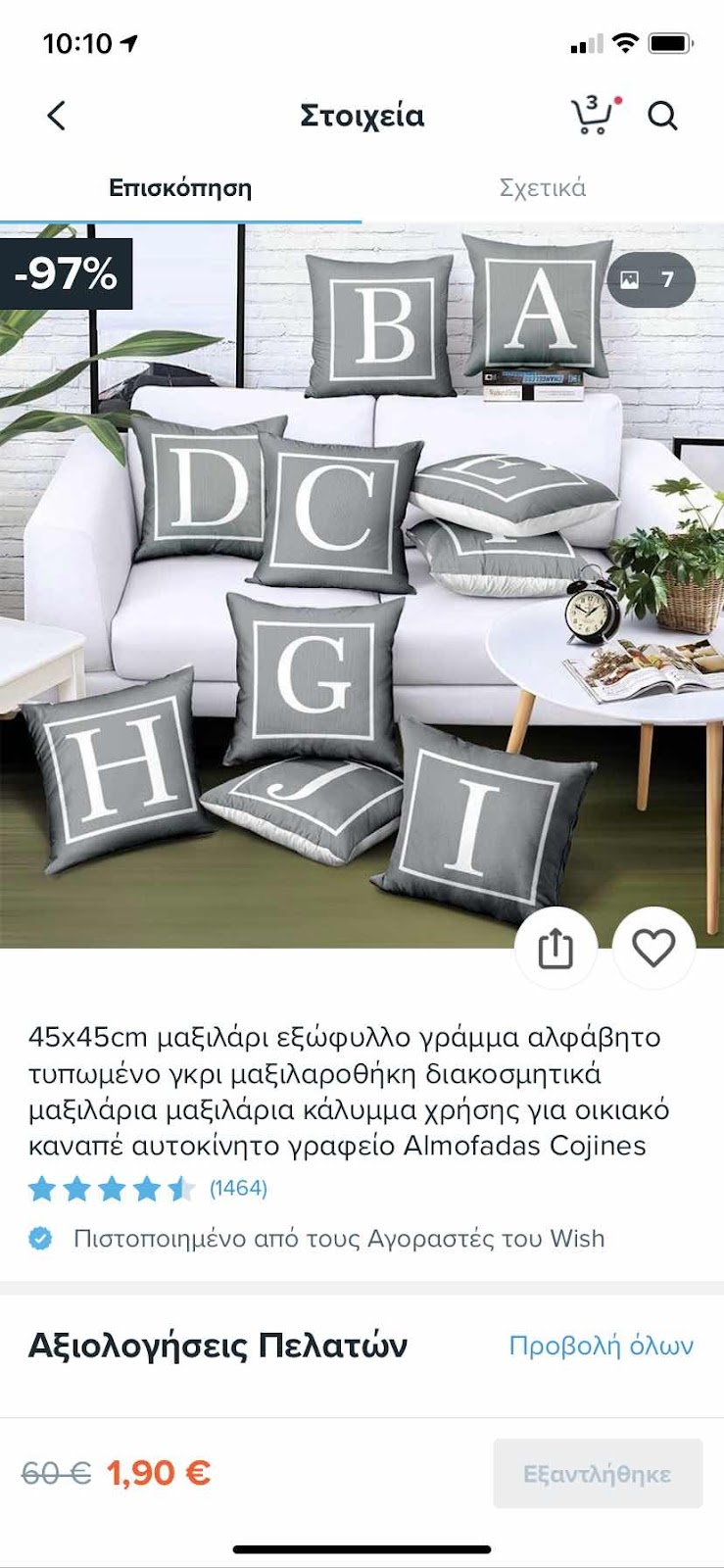This screenshot has width=724, height=1568.
Task: Add the product to the wishlist heart
Action: click(x=653, y=949)
